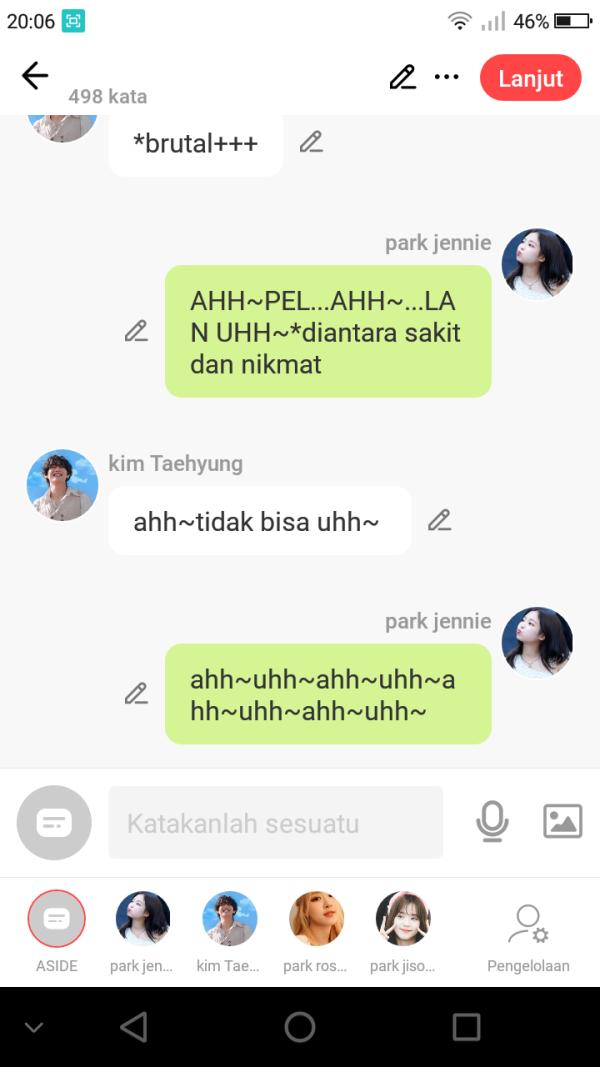Tap the pencil edit icon in the top bar
Image resolution: width=600 pixels, height=1067 pixels.
pos(402,77)
